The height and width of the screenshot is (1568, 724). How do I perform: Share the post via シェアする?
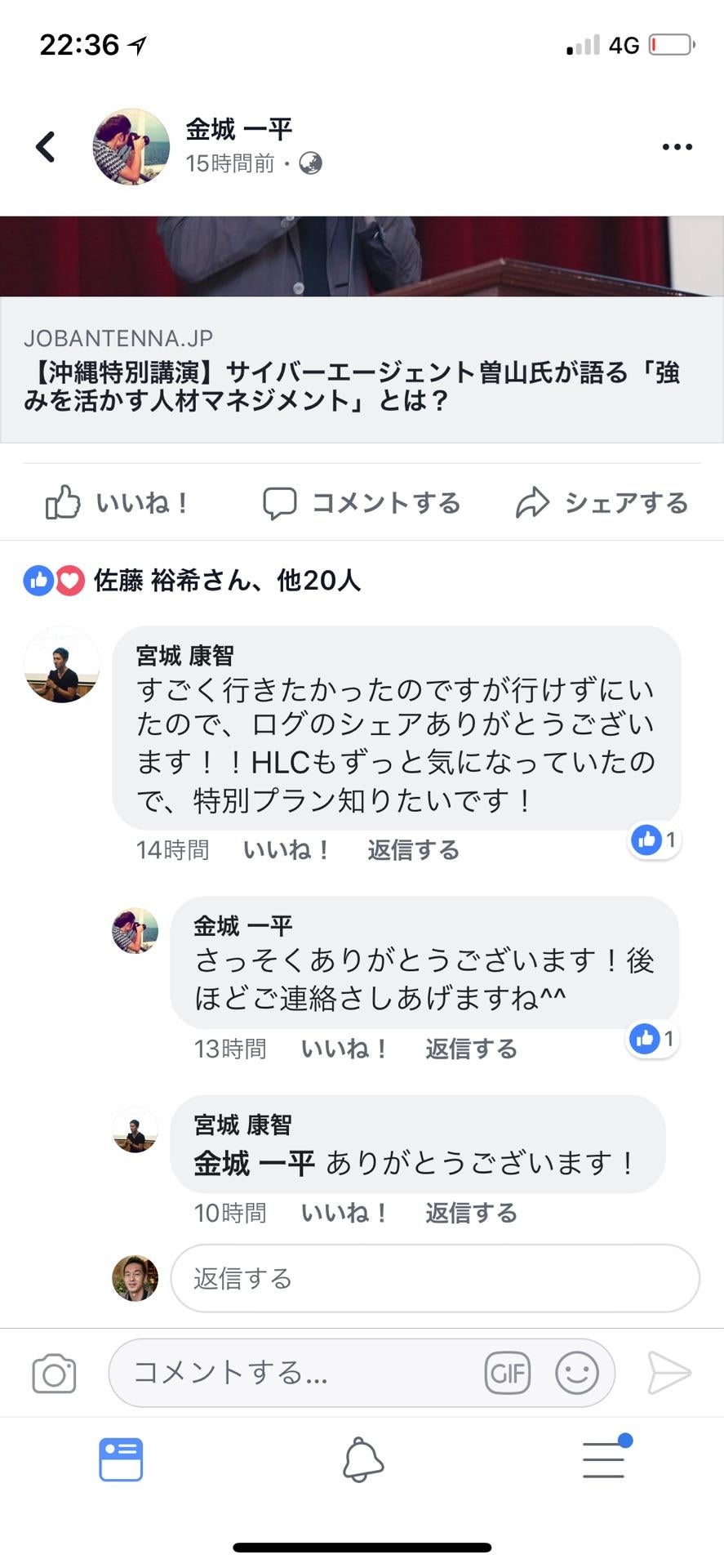[602, 502]
